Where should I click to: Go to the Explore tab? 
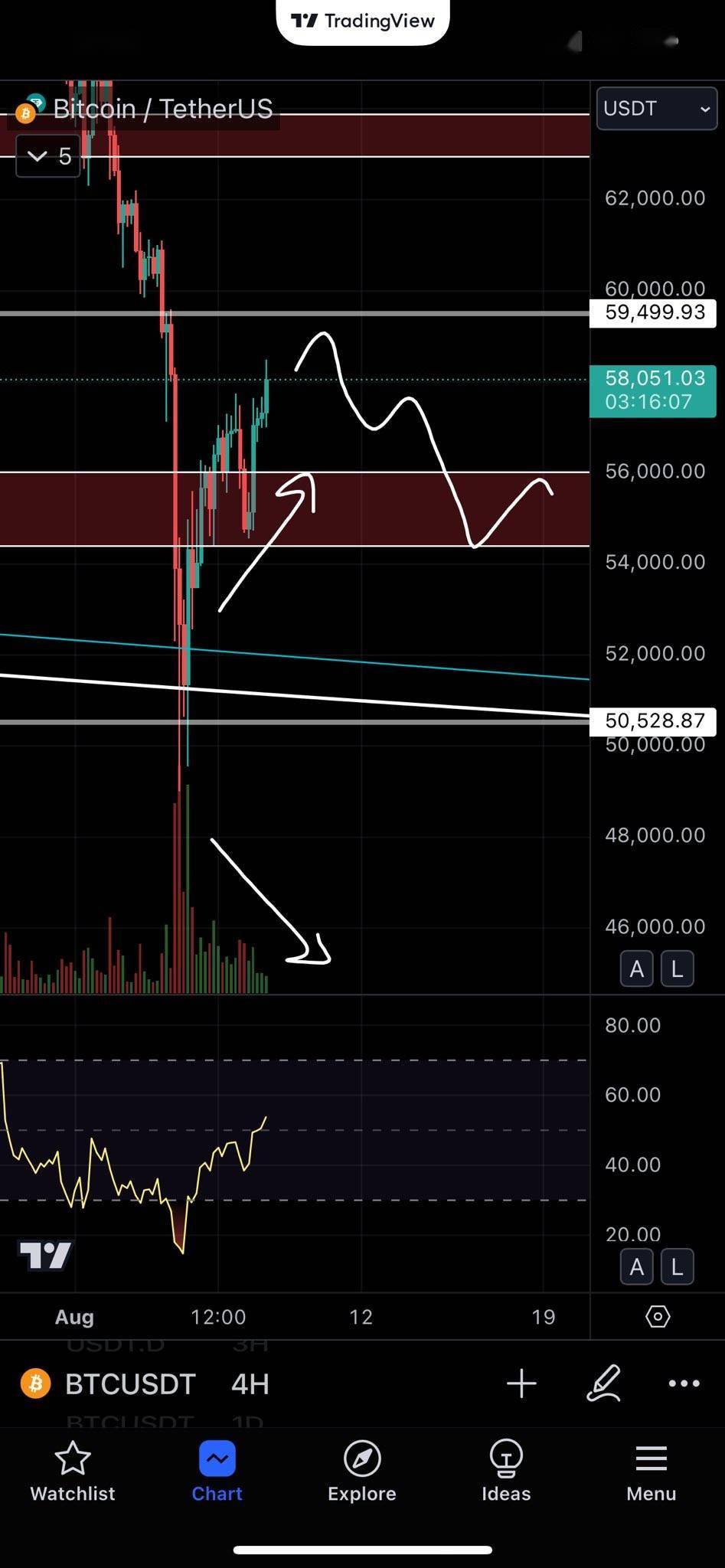click(x=362, y=1472)
